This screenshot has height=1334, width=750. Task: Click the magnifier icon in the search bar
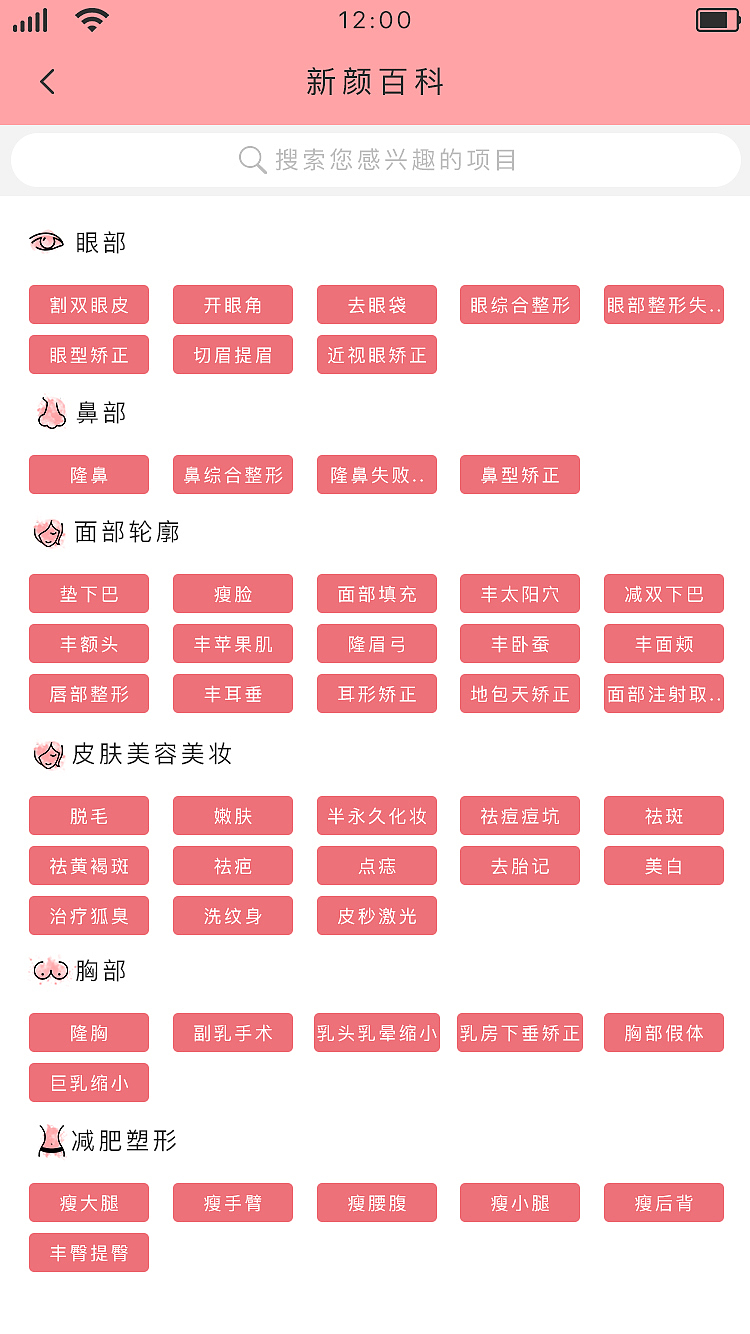[x=250, y=159]
